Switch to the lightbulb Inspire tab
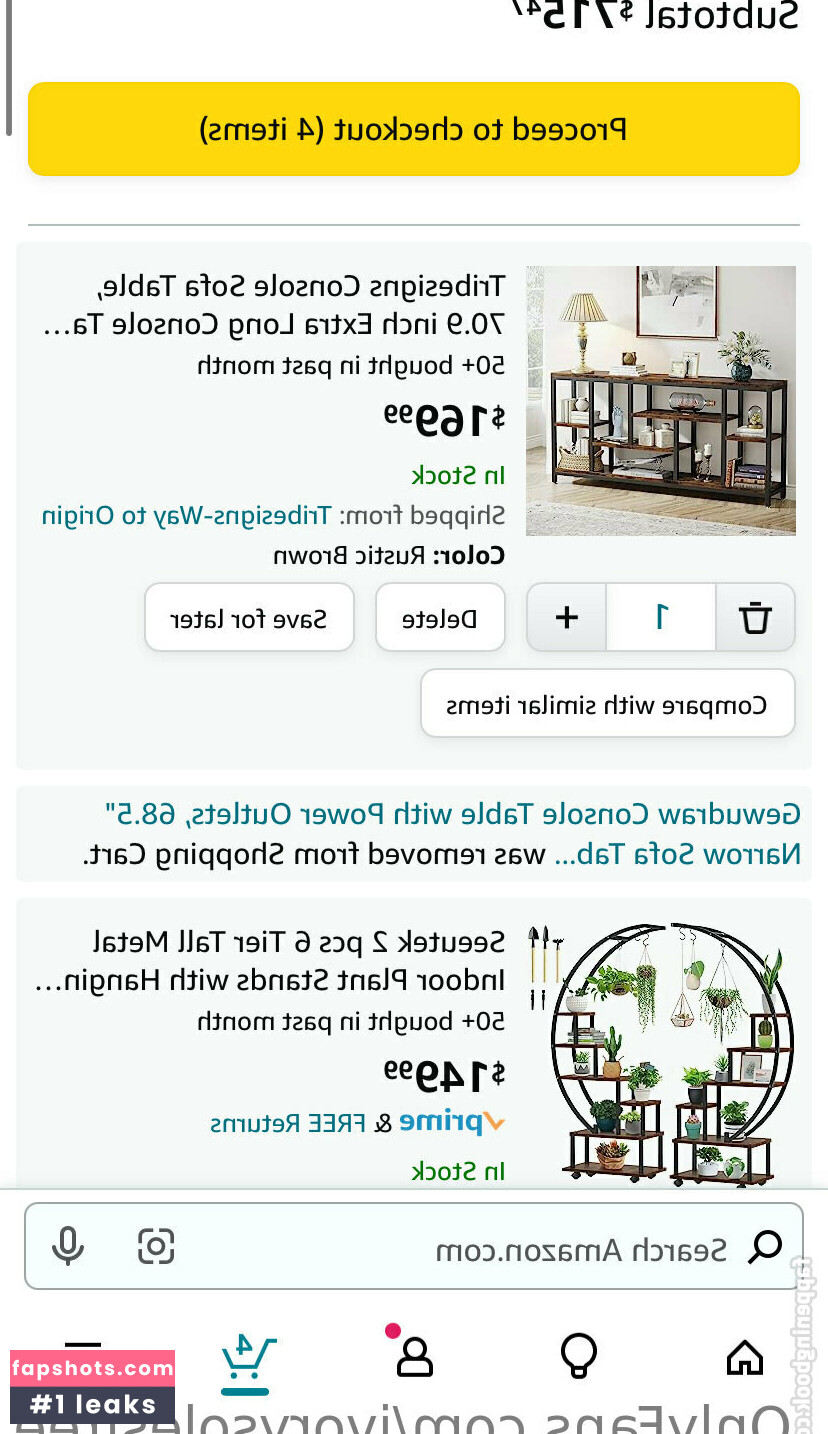Screen dimensions: 828x1434 579,1356
